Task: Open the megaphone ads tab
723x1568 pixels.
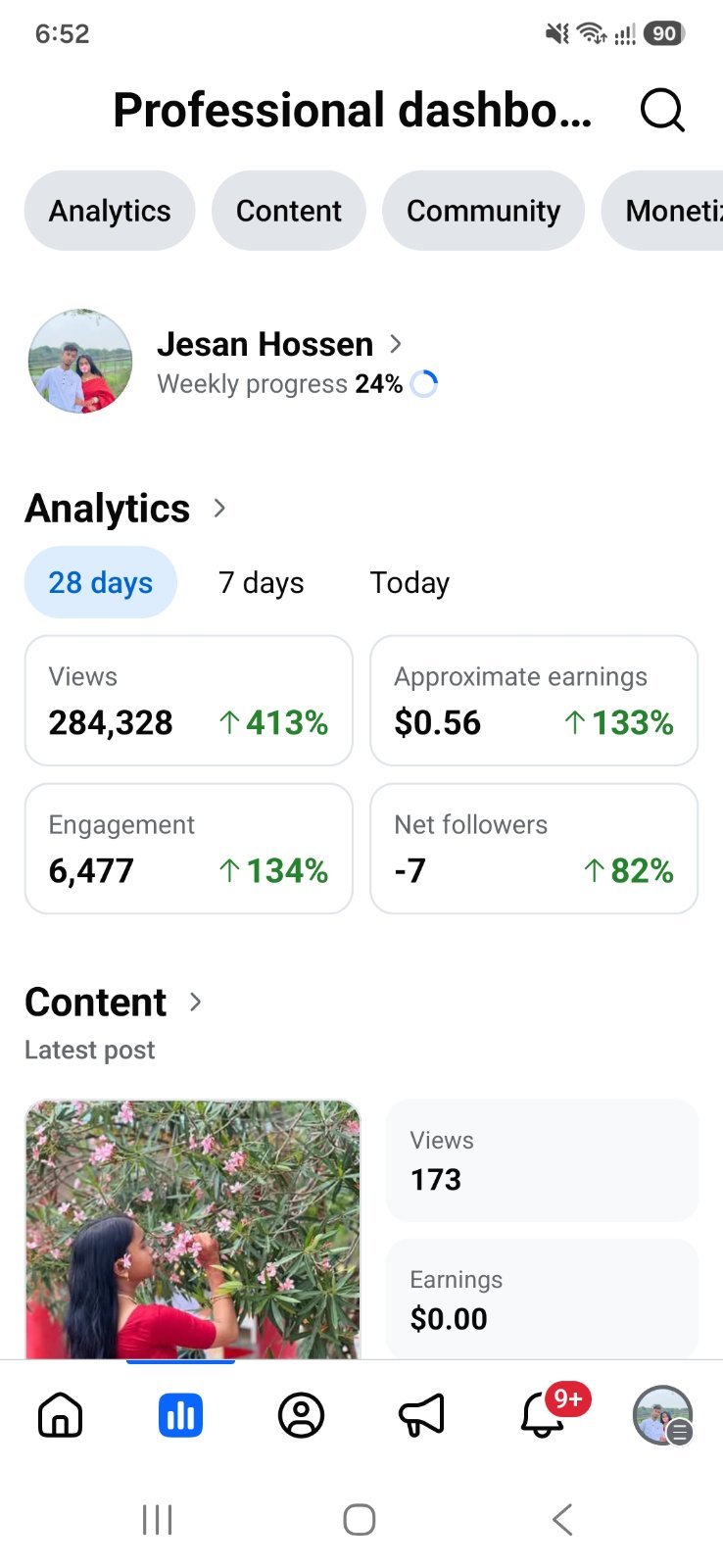Action: tap(421, 1415)
